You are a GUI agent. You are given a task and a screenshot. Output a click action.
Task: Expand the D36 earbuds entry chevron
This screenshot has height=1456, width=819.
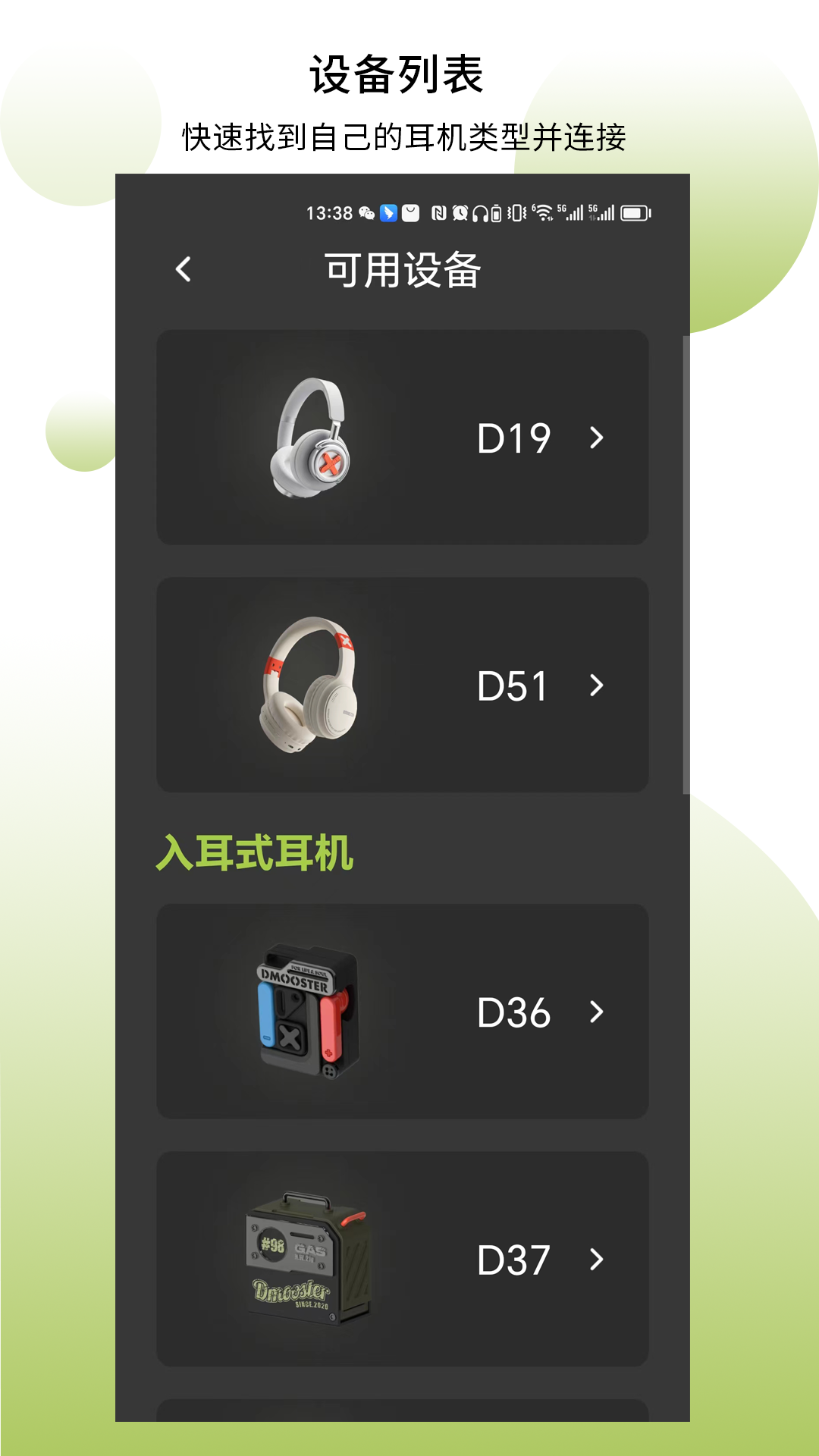[x=598, y=1012]
